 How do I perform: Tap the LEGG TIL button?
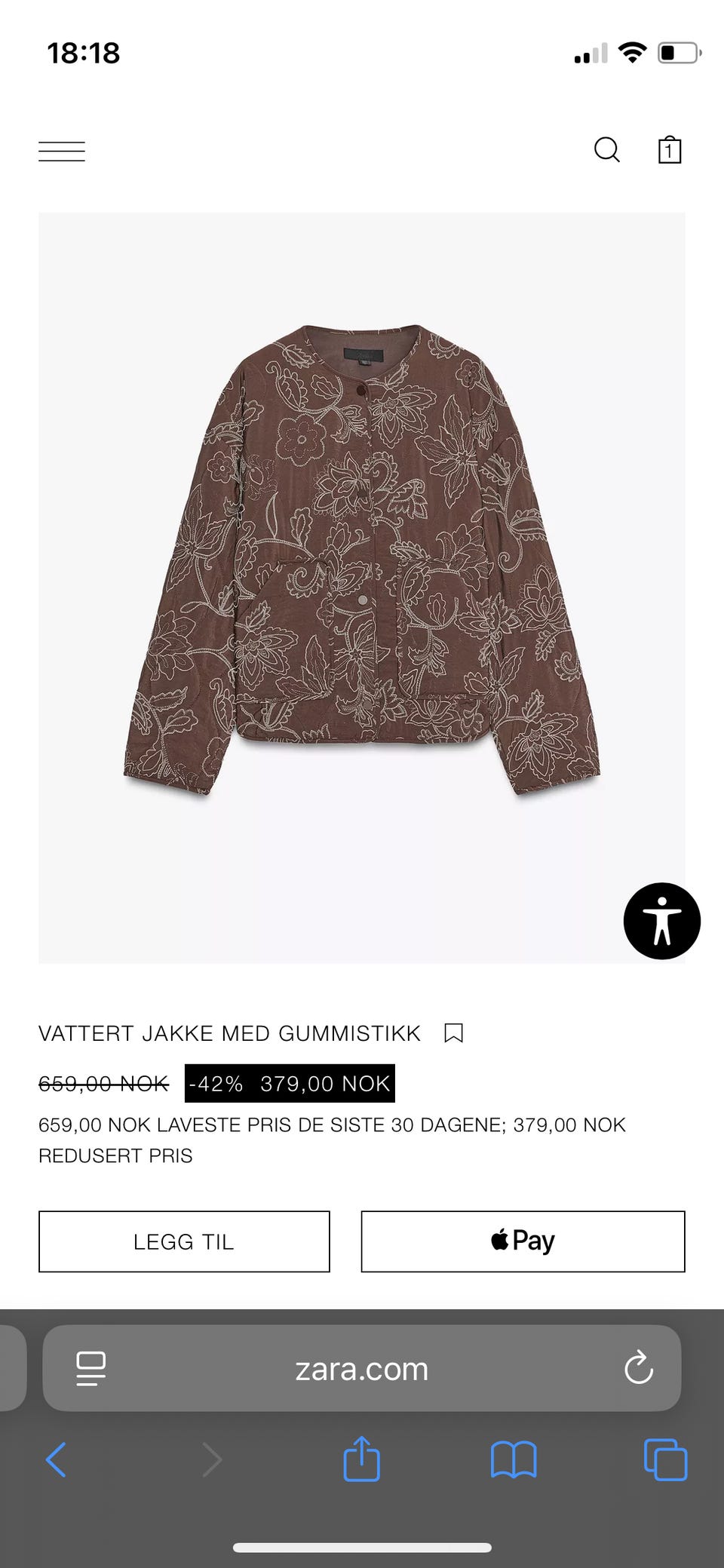point(184,1241)
